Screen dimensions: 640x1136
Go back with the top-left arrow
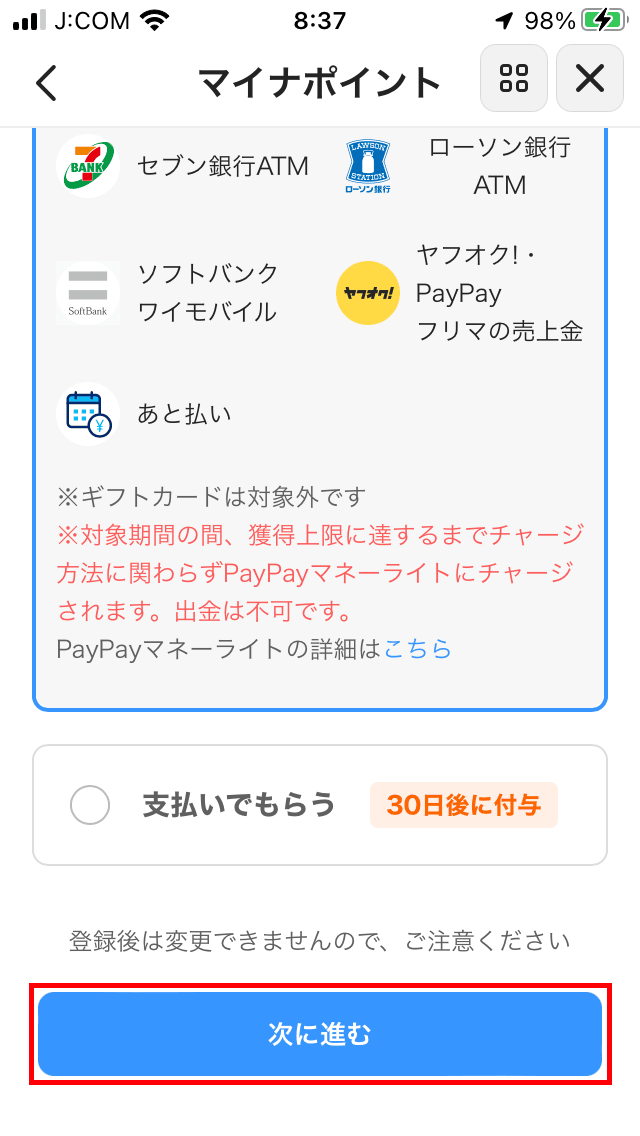click(46, 83)
